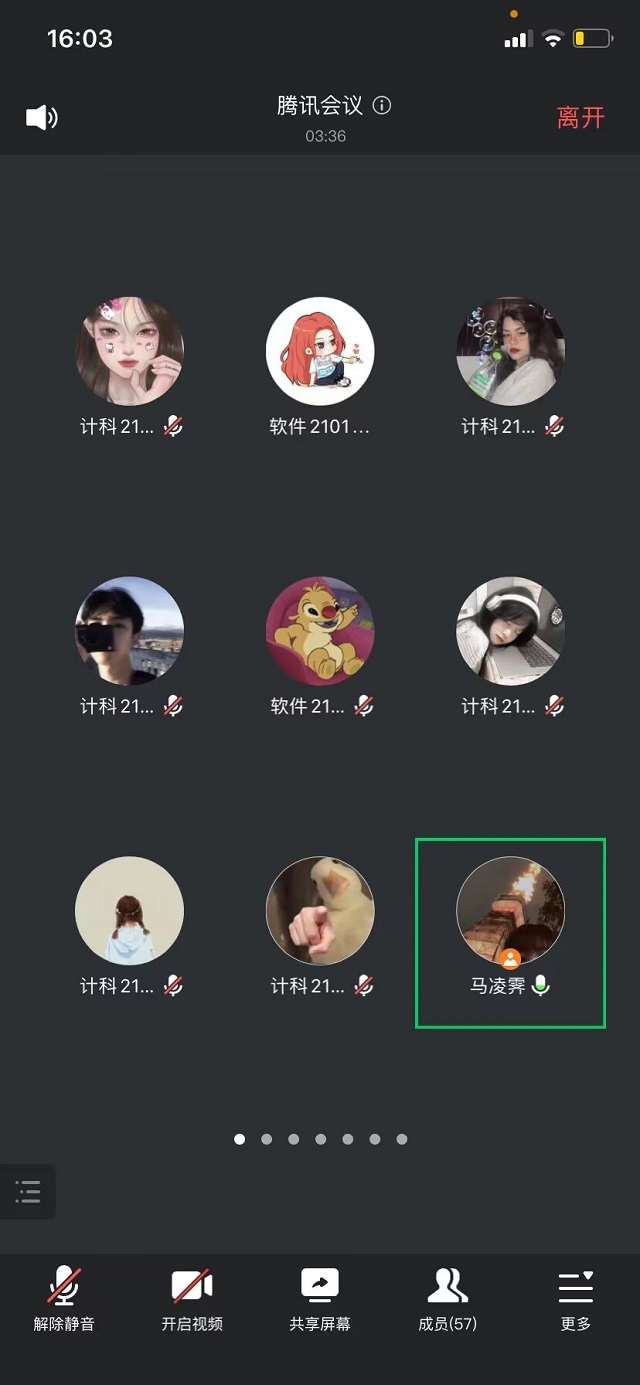Image resolution: width=640 pixels, height=1385 pixels.
Task: Open the side list panel button
Action: (x=28, y=1191)
